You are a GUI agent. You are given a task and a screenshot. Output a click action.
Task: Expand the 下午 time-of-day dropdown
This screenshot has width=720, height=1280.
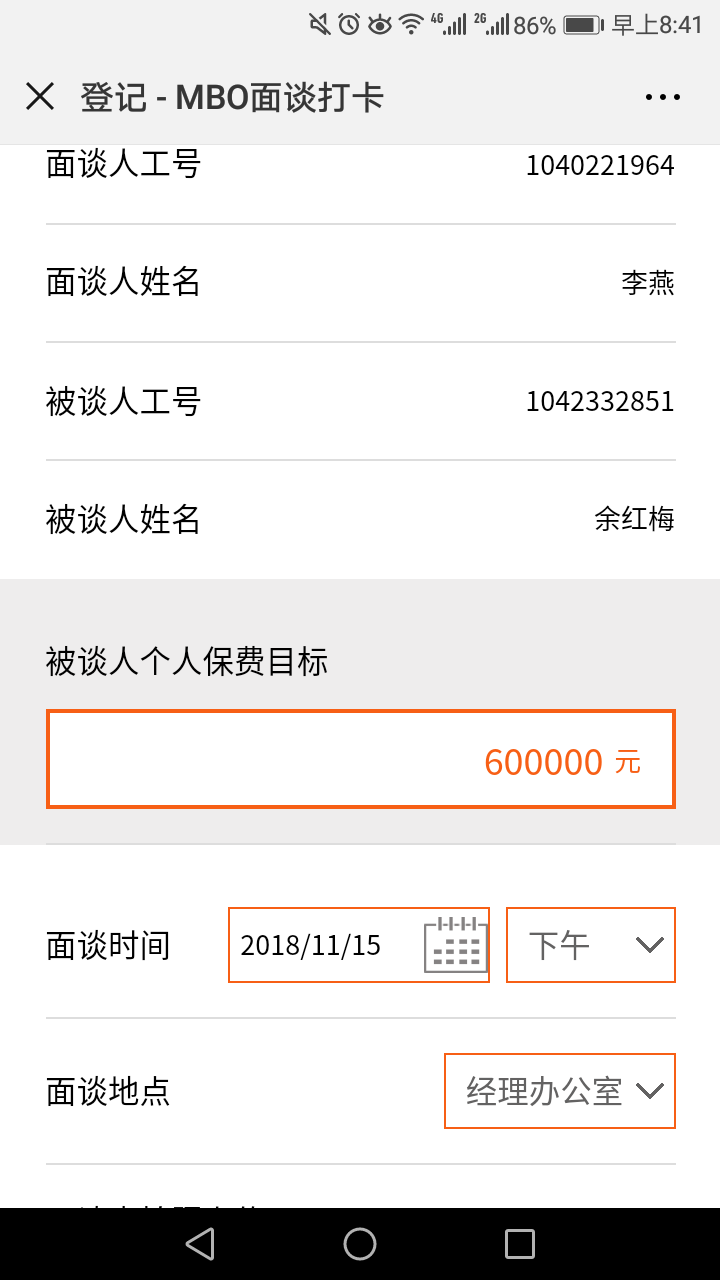click(590, 945)
